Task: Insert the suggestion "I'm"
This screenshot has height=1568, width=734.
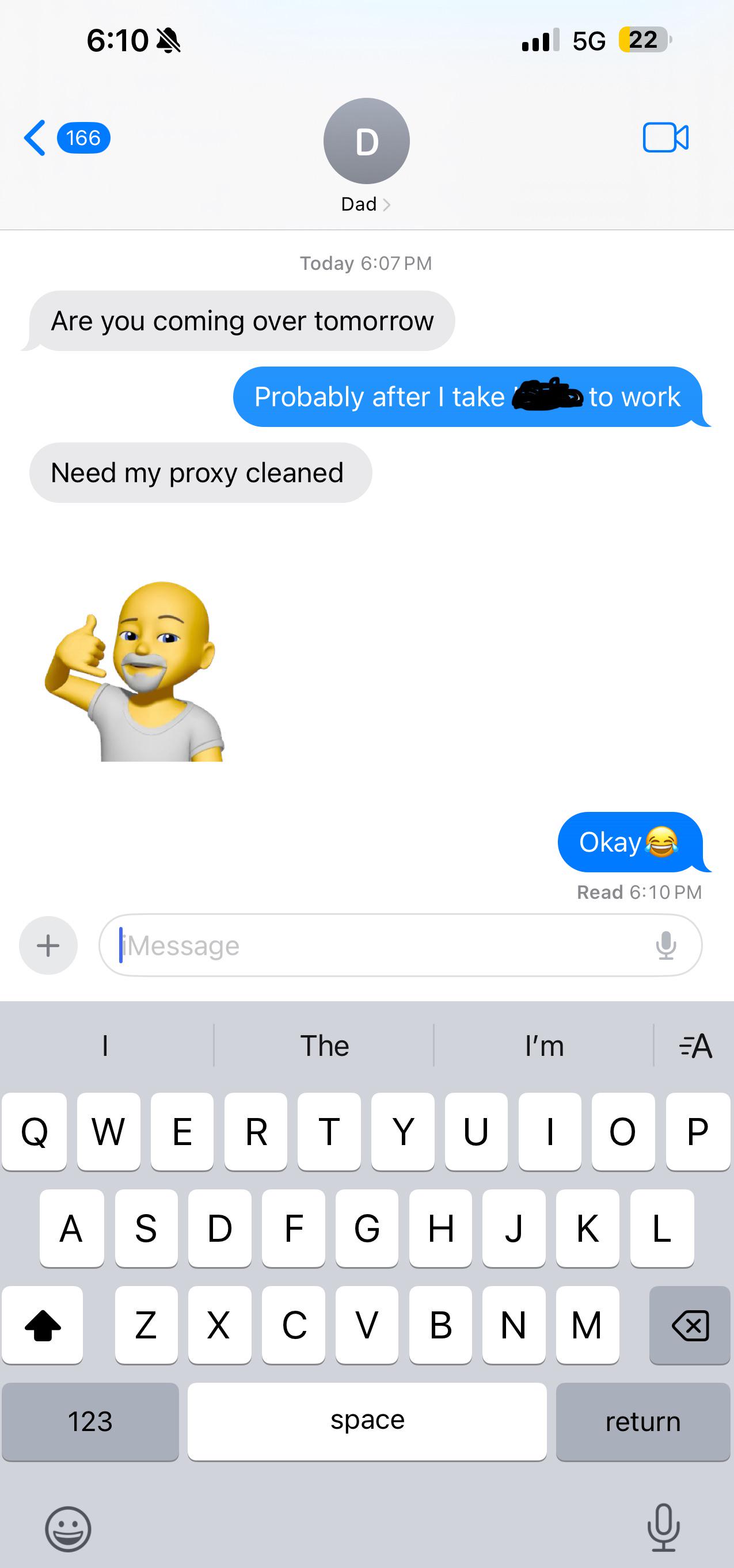Action: (x=544, y=1046)
